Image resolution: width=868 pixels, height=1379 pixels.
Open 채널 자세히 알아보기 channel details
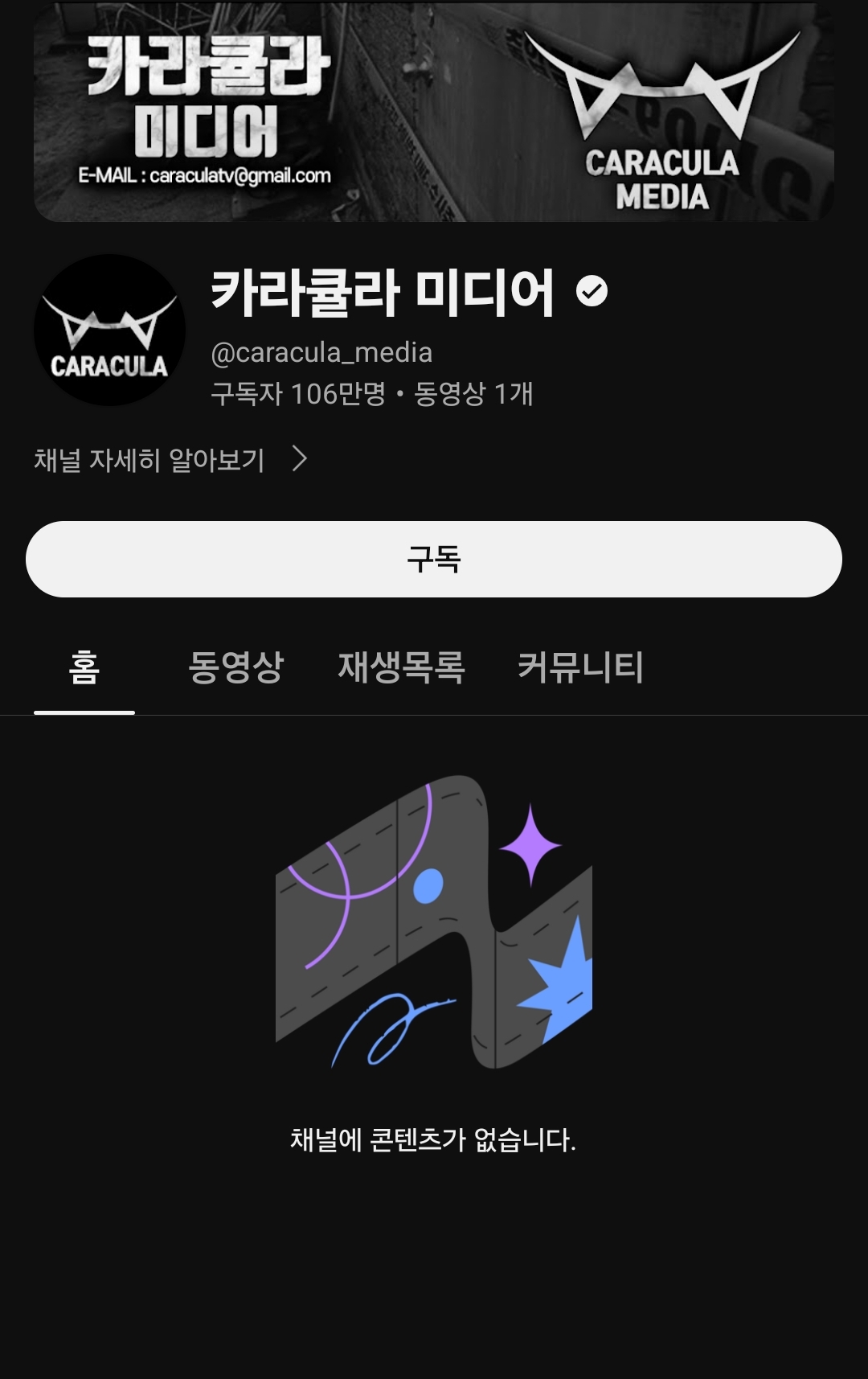(x=170, y=460)
